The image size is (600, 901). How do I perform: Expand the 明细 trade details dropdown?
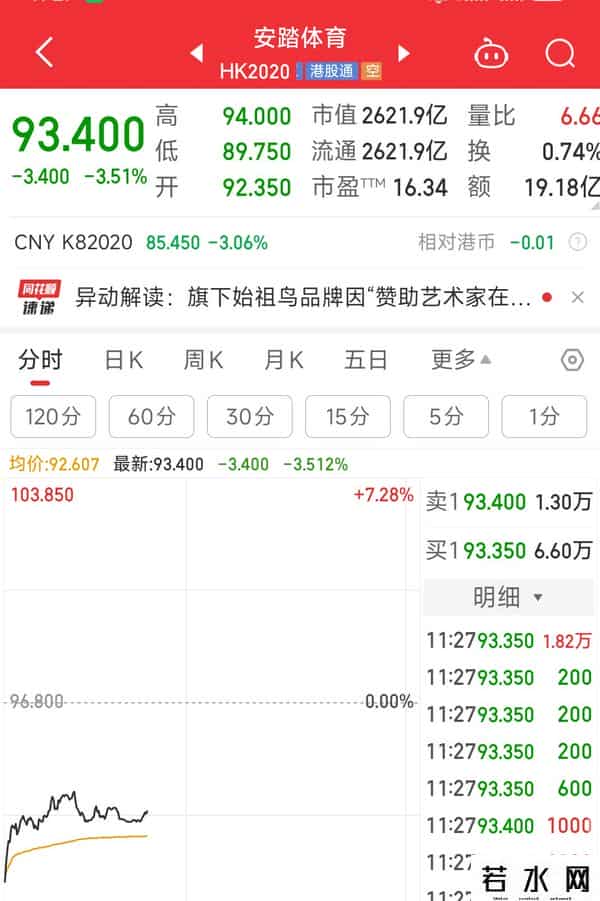508,597
